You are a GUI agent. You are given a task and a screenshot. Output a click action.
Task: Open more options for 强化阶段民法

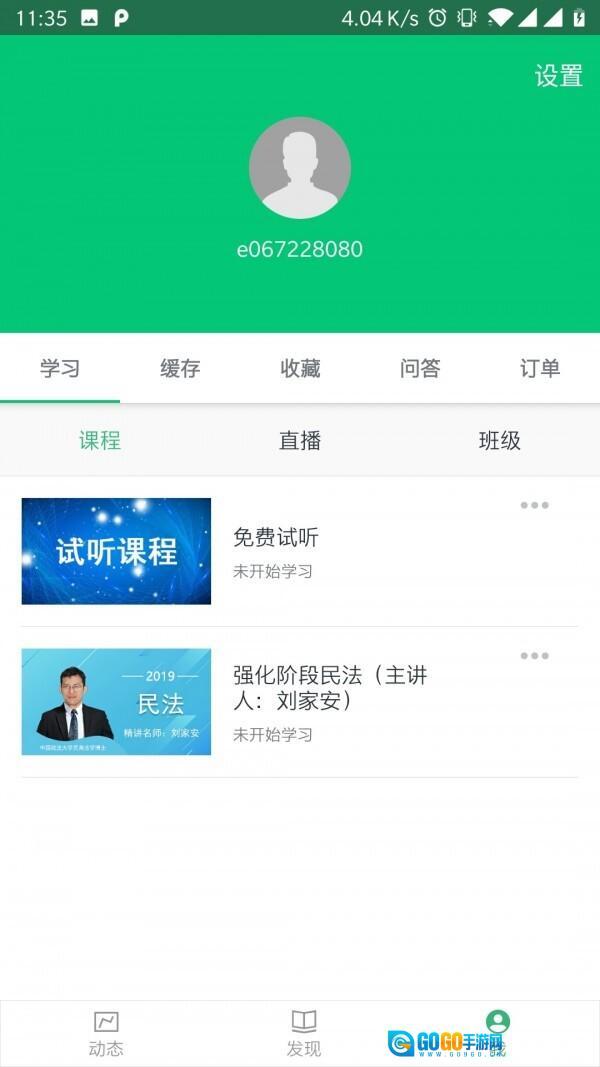(x=534, y=656)
